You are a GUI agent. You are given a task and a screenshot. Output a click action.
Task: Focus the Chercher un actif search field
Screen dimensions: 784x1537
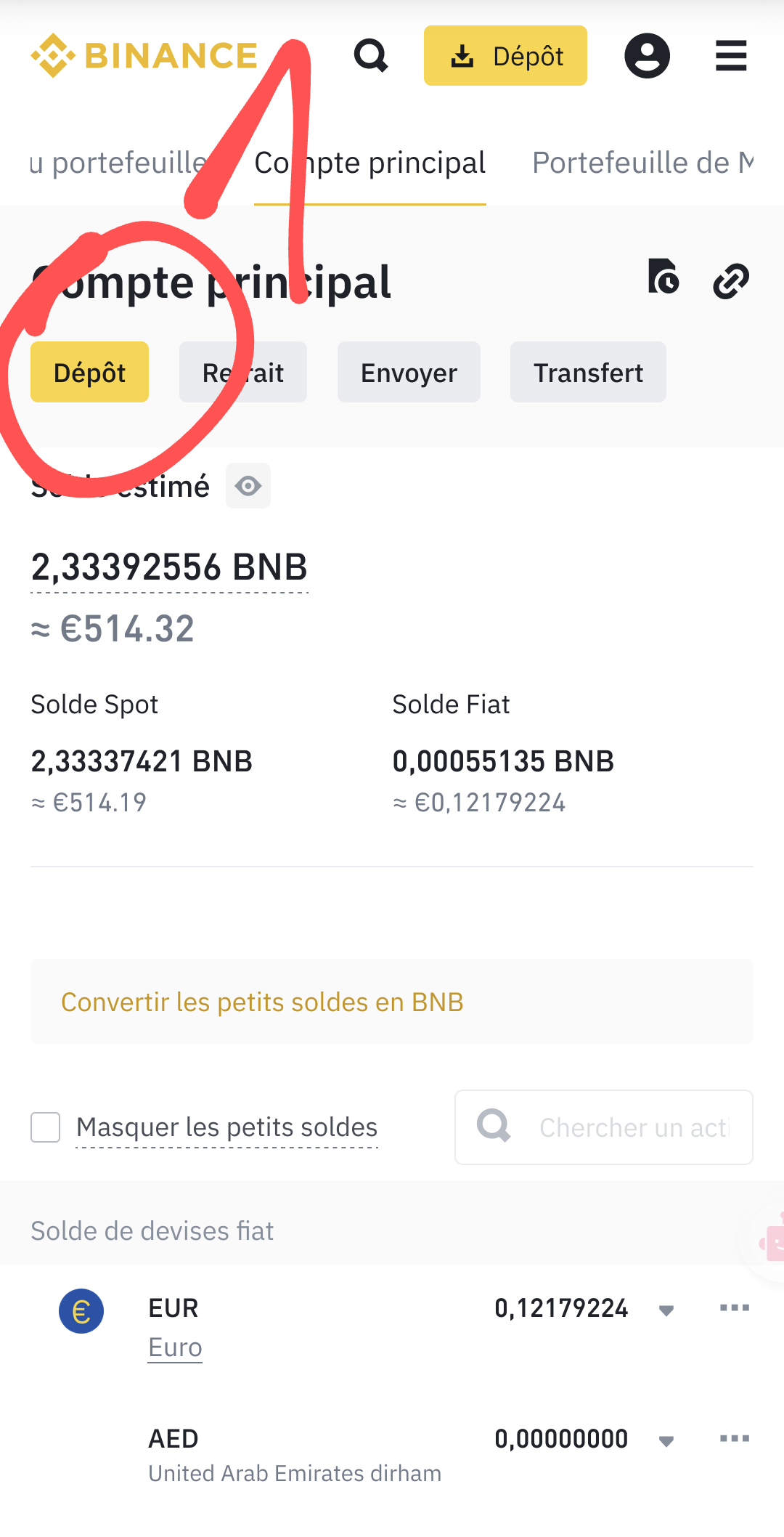[x=633, y=1127]
